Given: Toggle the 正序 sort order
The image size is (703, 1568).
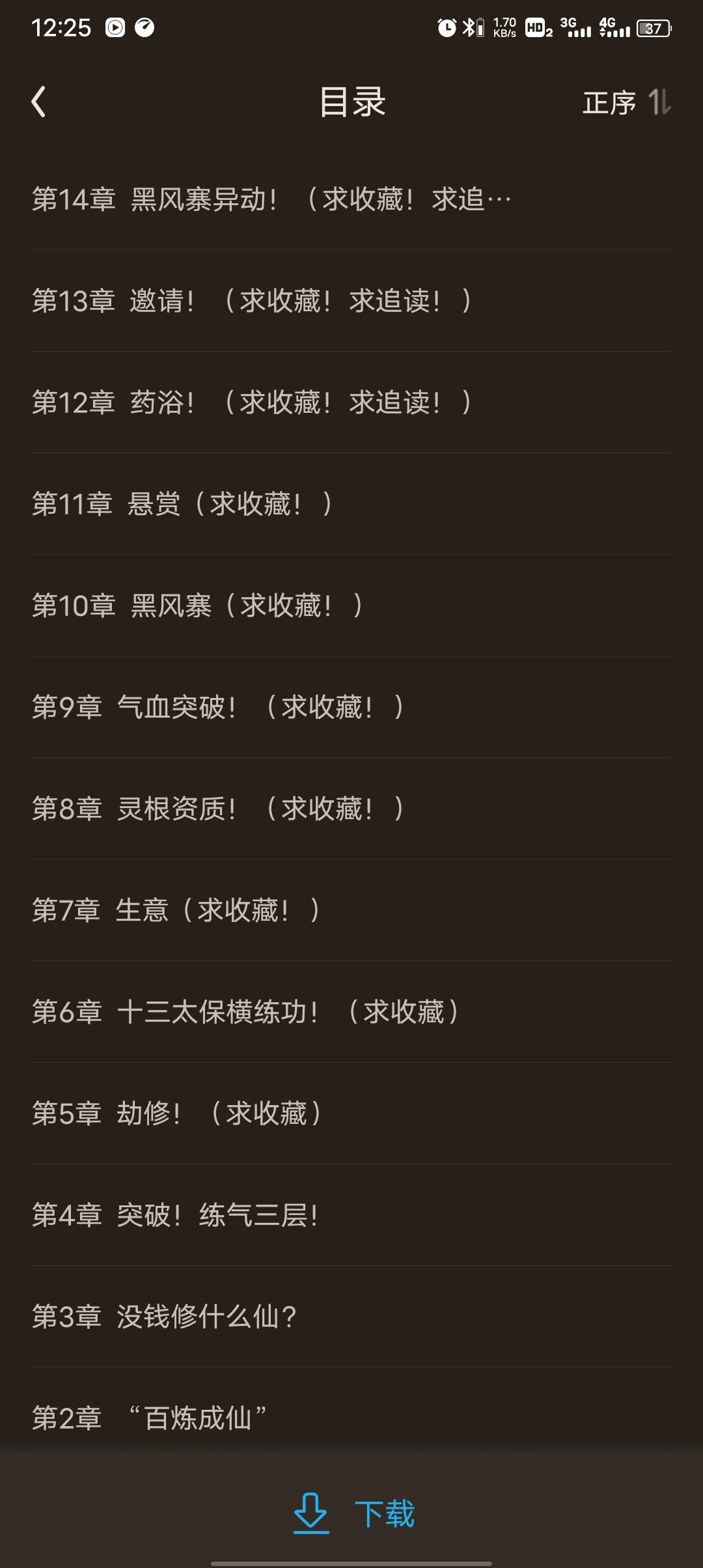Looking at the screenshot, I should pos(626,102).
